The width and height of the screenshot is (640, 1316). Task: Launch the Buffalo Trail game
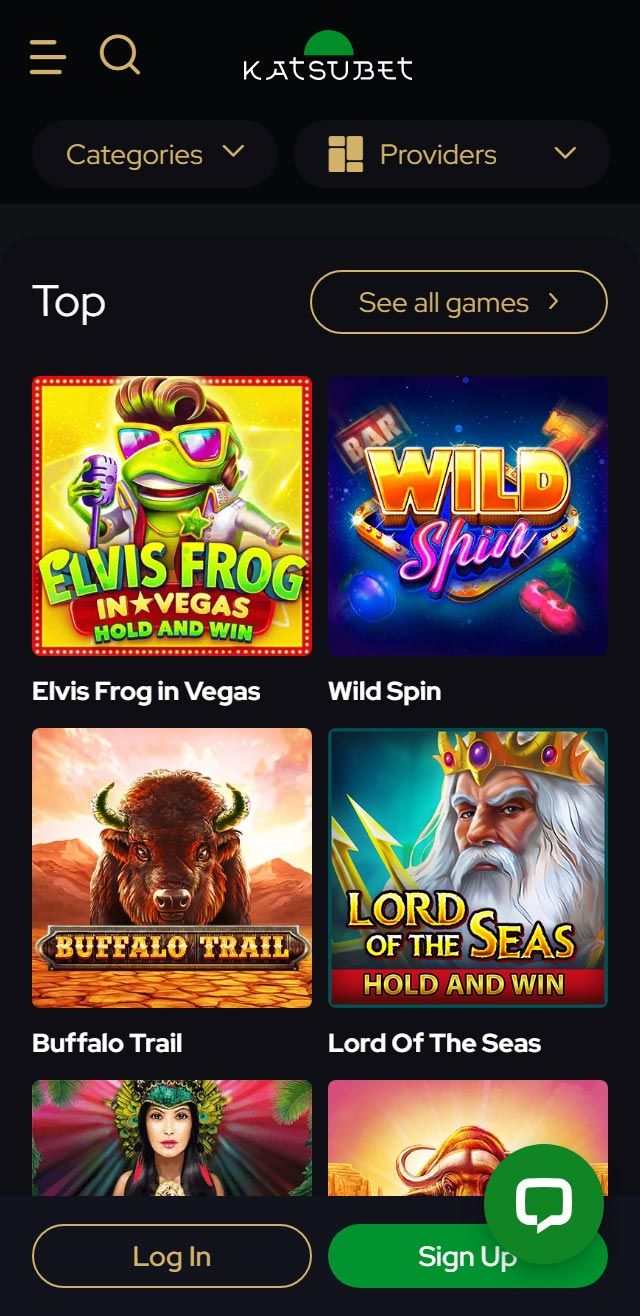coord(172,868)
